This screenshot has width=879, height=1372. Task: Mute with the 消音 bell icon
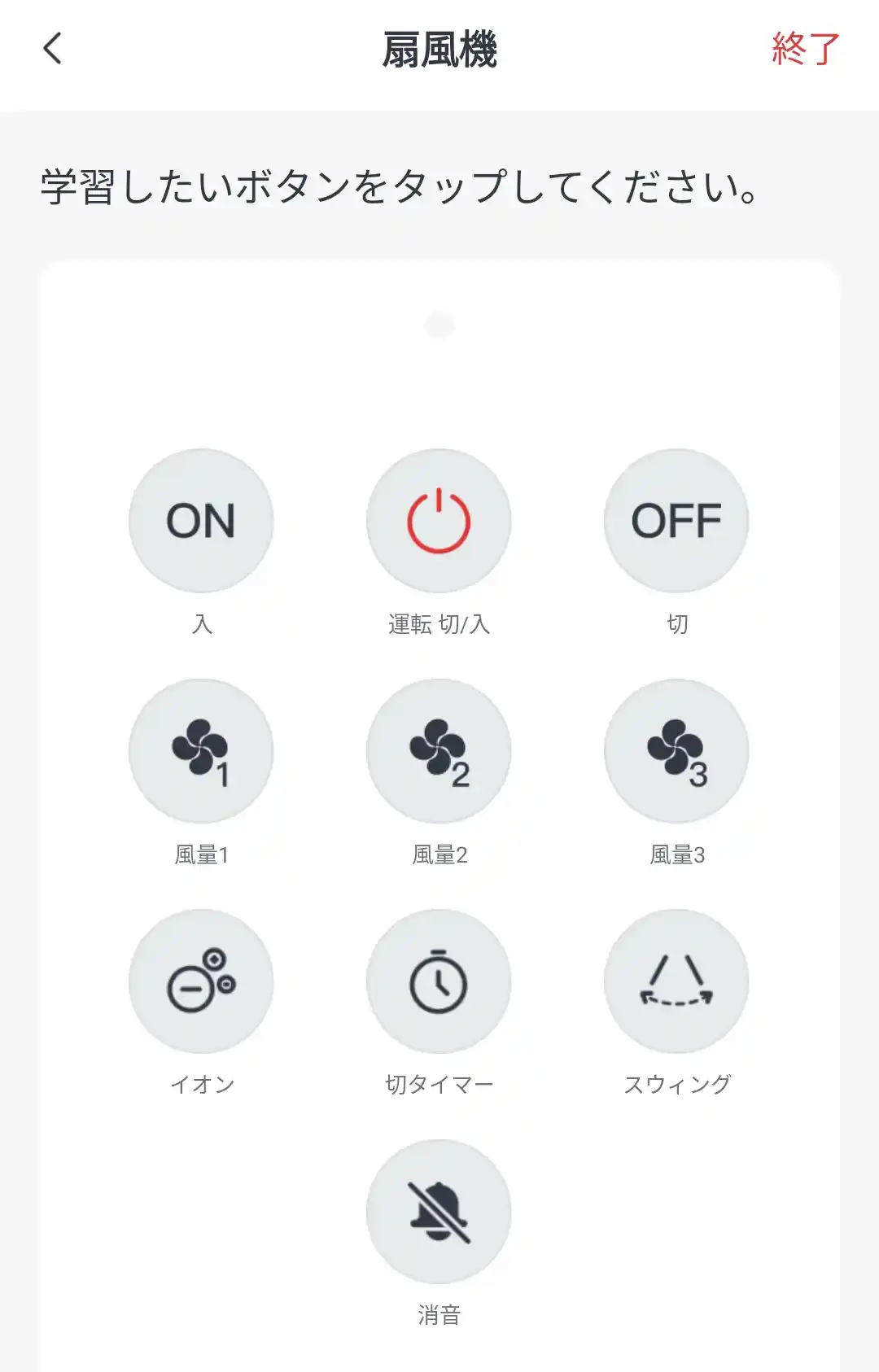click(x=438, y=1213)
